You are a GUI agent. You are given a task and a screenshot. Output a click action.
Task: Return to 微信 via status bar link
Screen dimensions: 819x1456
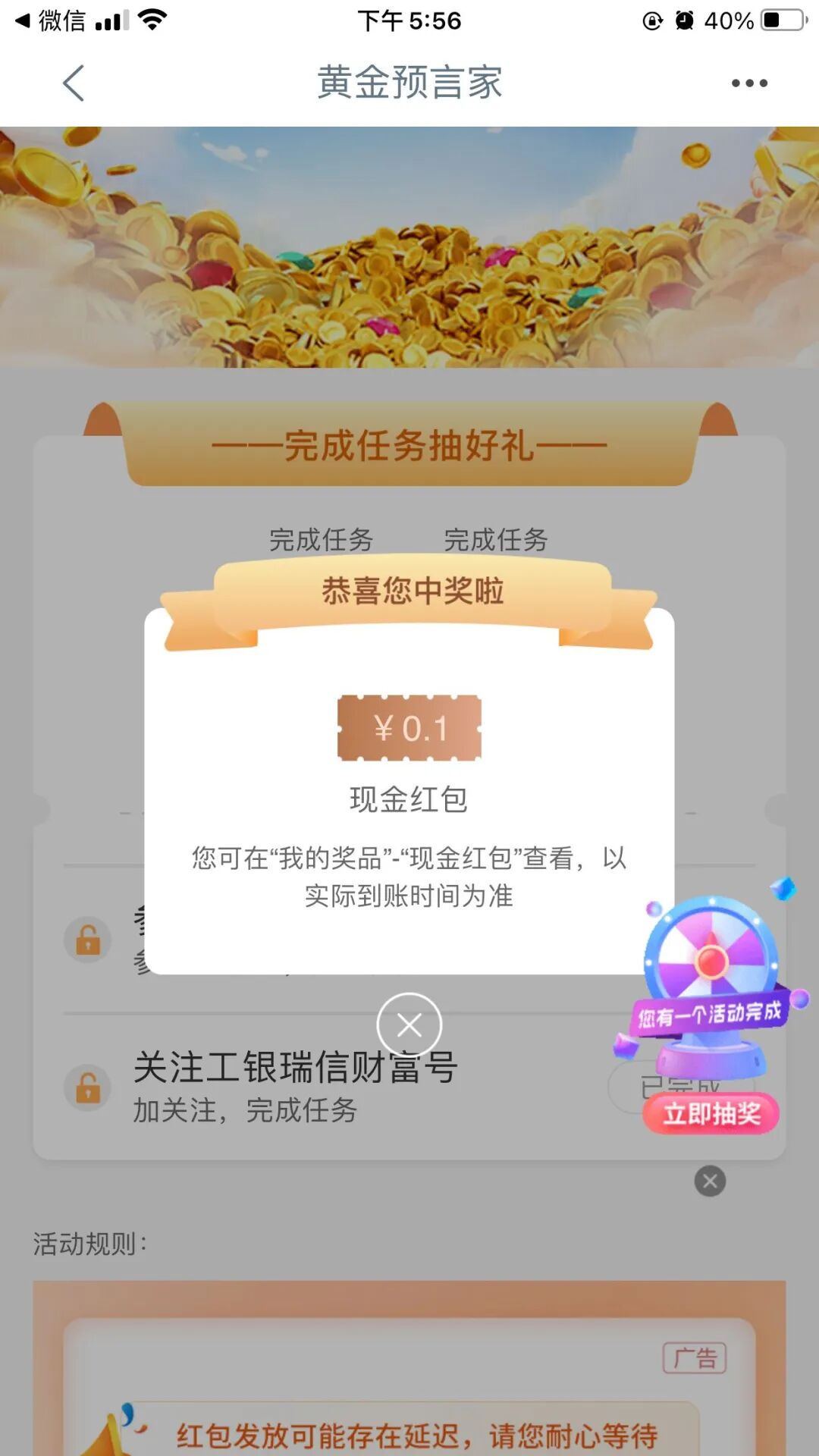tap(50, 20)
